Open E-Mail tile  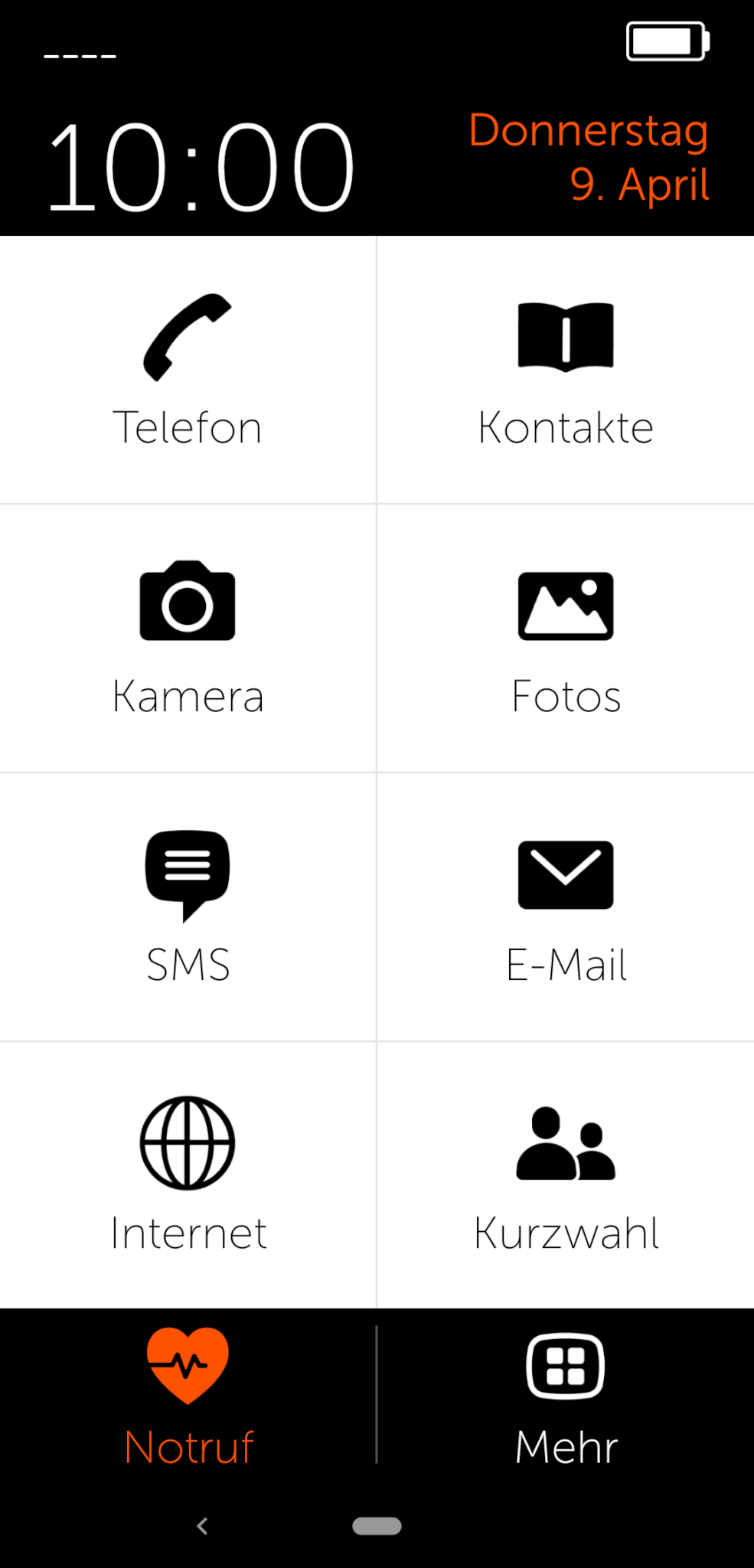click(x=566, y=906)
